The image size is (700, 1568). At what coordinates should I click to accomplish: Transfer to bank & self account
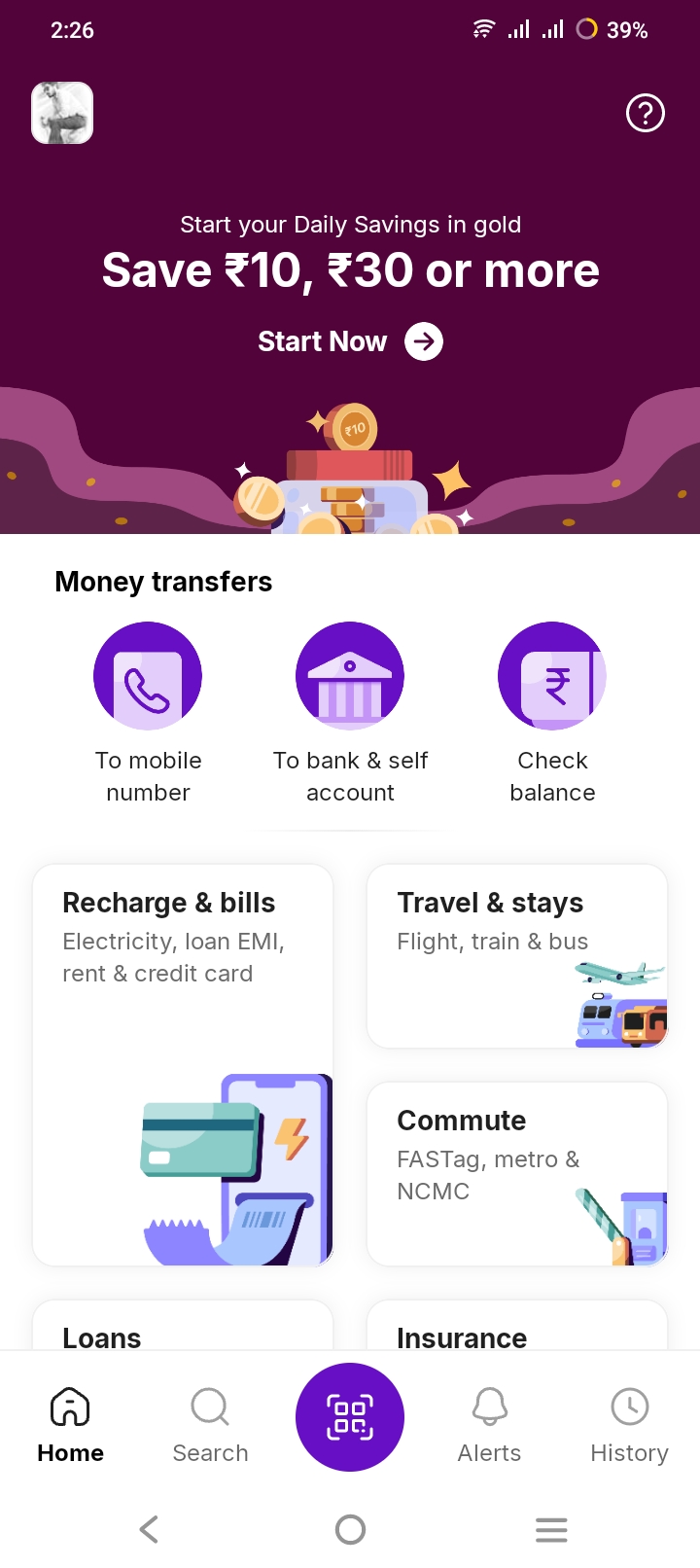350,676
